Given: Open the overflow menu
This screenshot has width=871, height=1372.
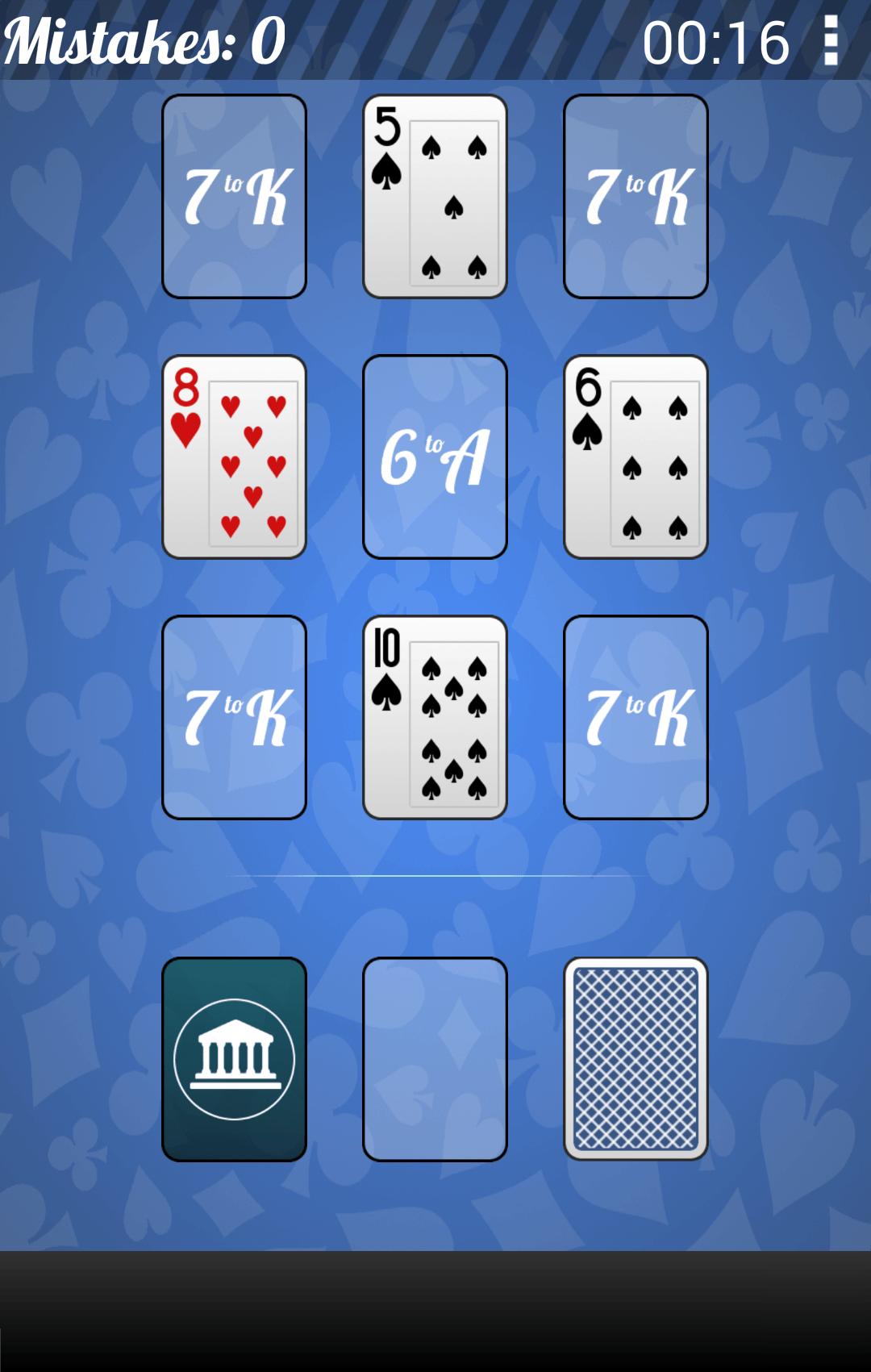Looking at the screenshot, I should pyautogui.click(x=831, y=40).
